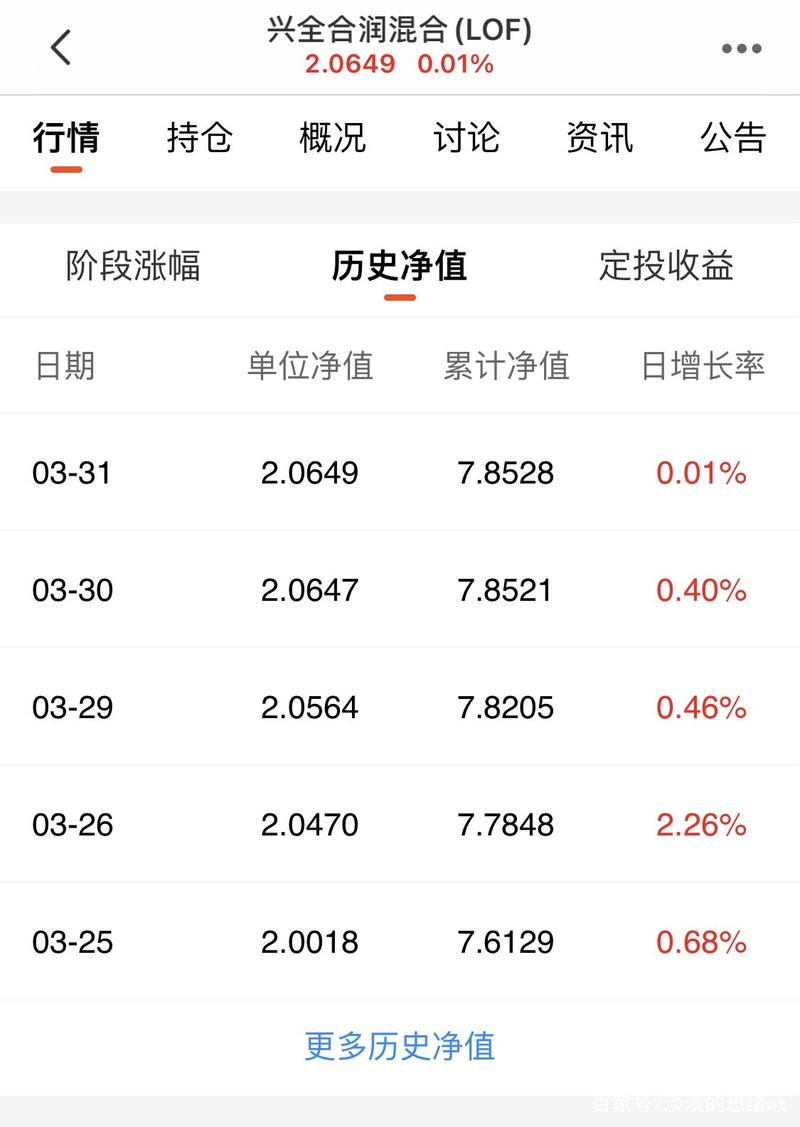Select the 03-31 net value row

400,473
